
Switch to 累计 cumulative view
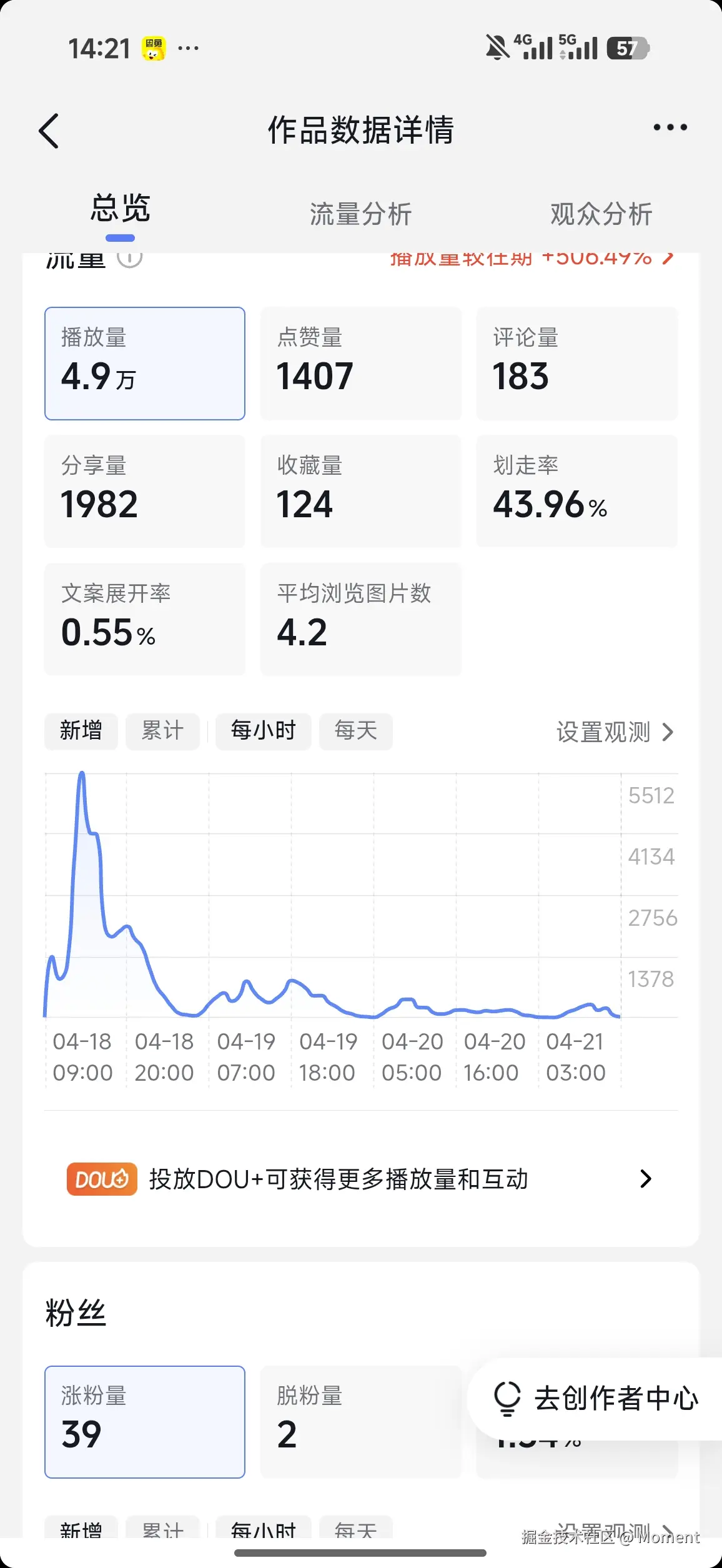[162, 731]
